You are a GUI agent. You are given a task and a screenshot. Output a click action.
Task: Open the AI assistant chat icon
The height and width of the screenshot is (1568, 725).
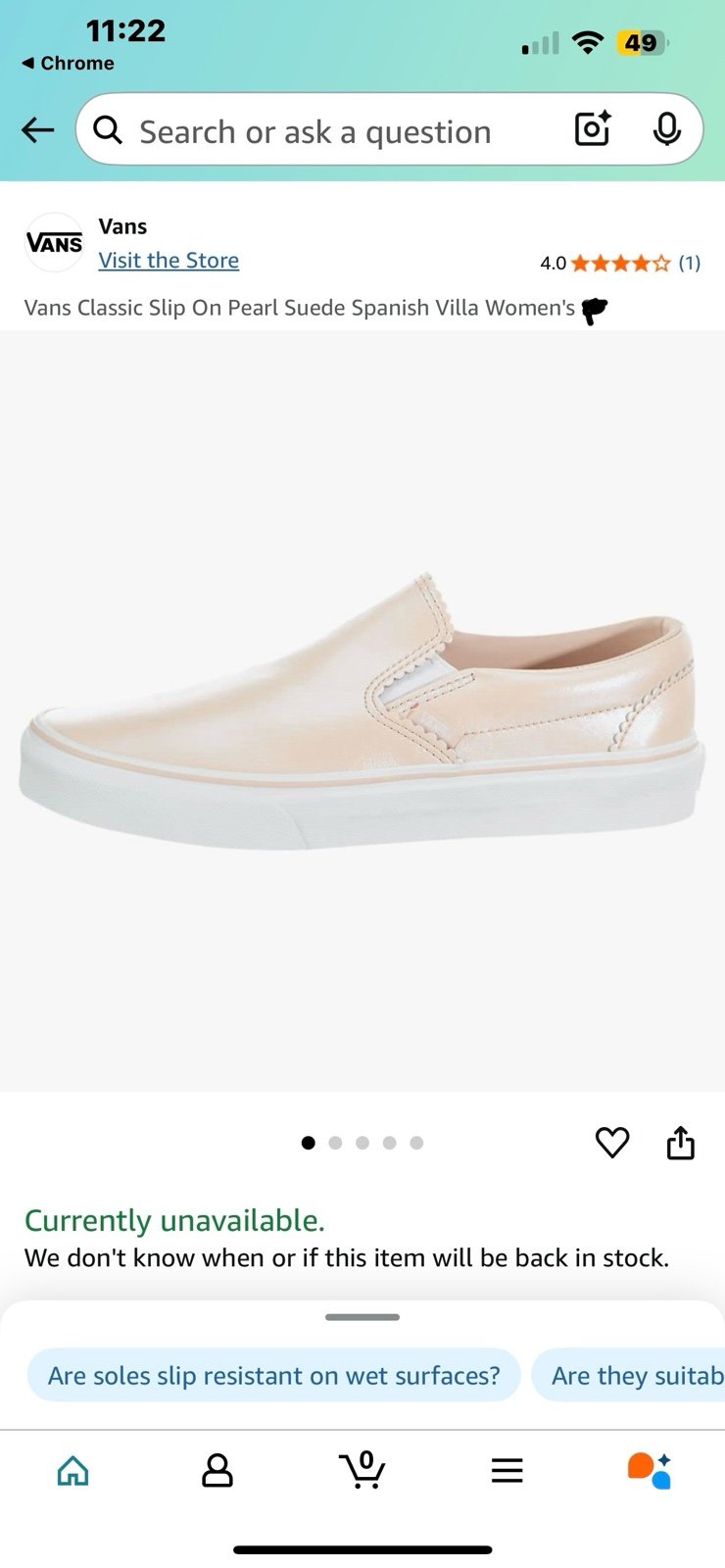[650, 1470]
